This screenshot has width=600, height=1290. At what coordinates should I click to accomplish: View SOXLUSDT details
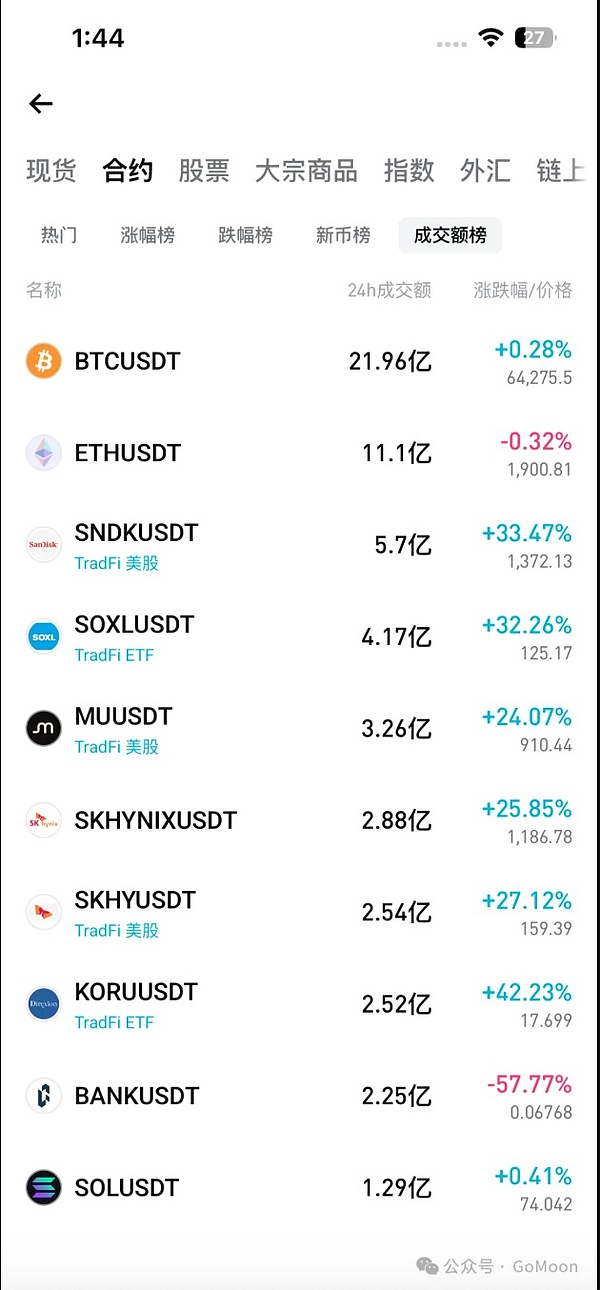[x=300, y=637]
